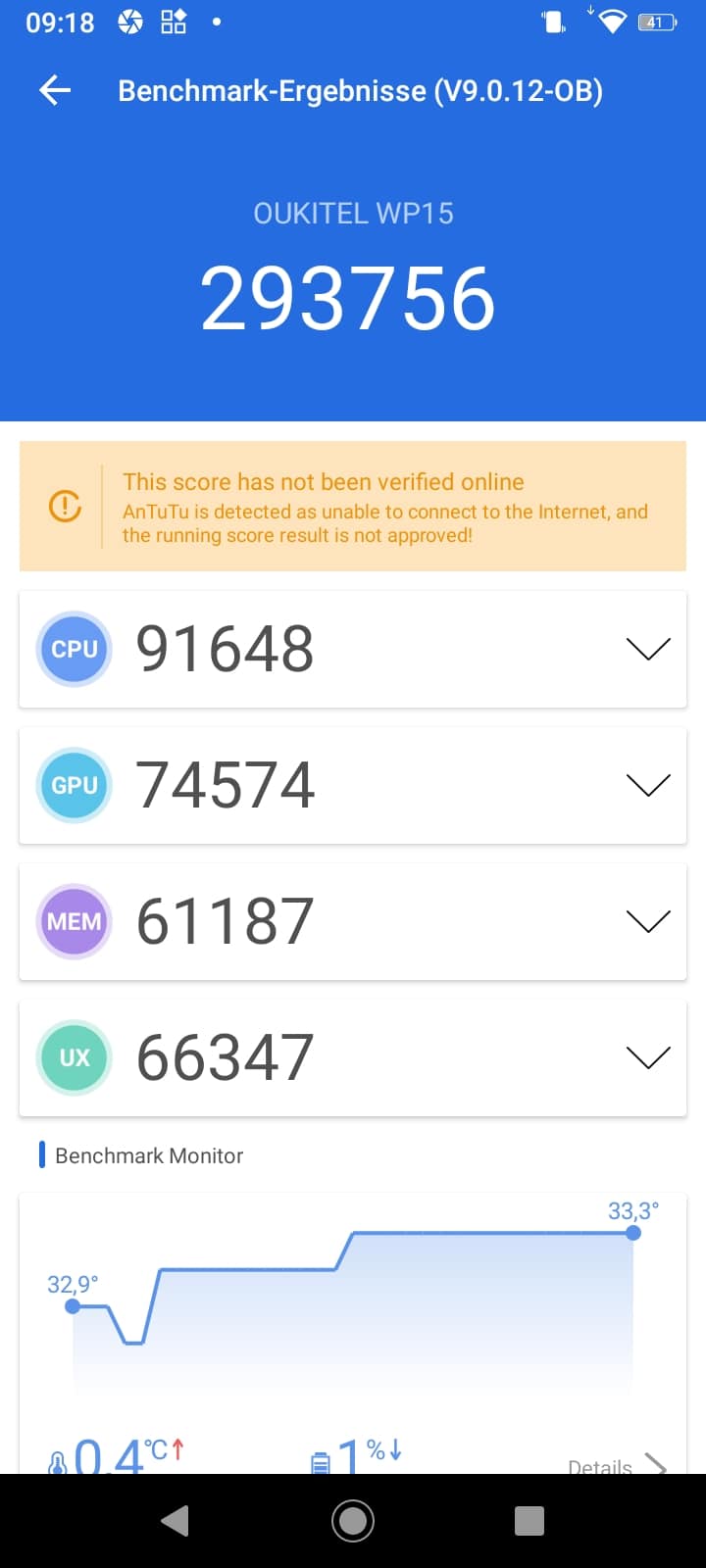The image size is (706, 1568).
Task: Tap the system home button
Action: coord(353,1521)
